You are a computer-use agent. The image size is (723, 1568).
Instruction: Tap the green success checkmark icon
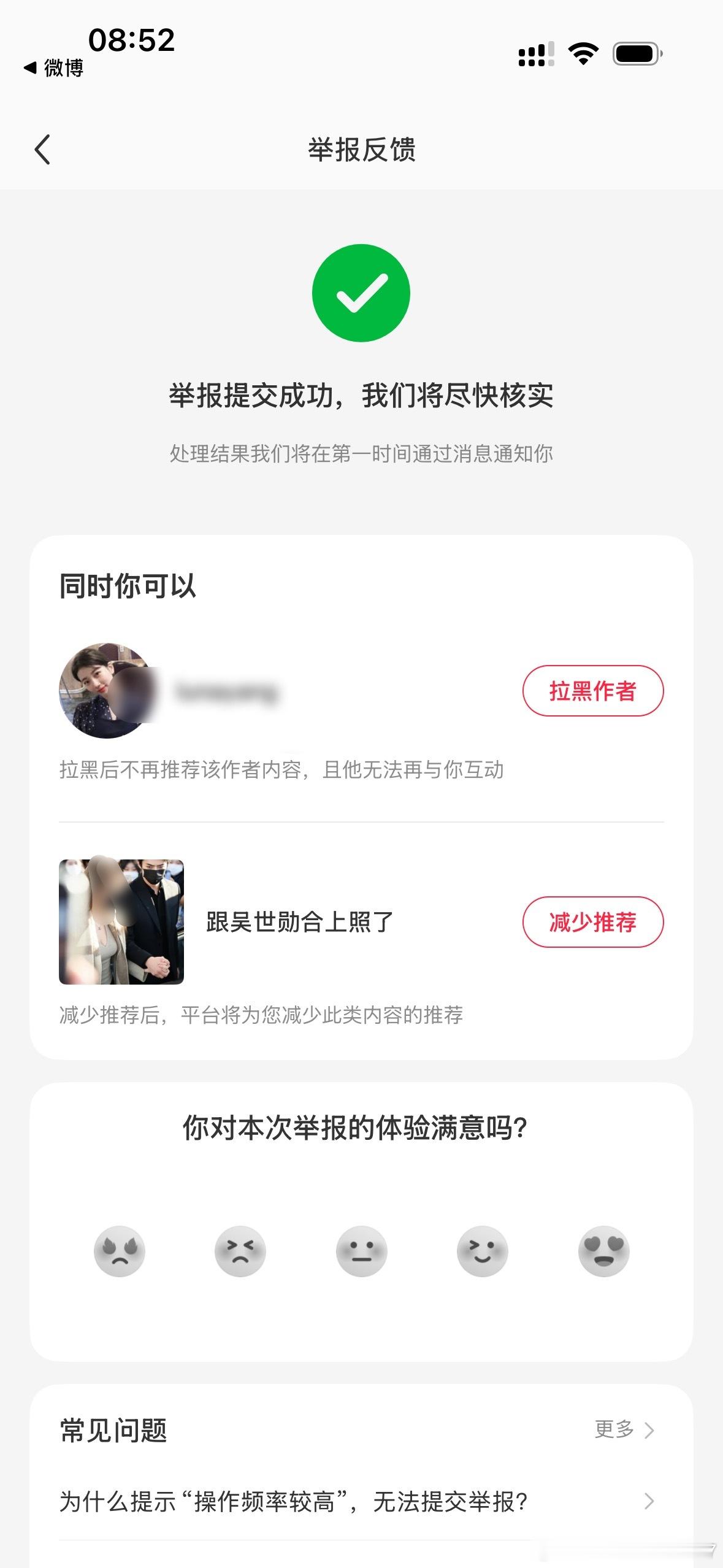tap(361, 293)
